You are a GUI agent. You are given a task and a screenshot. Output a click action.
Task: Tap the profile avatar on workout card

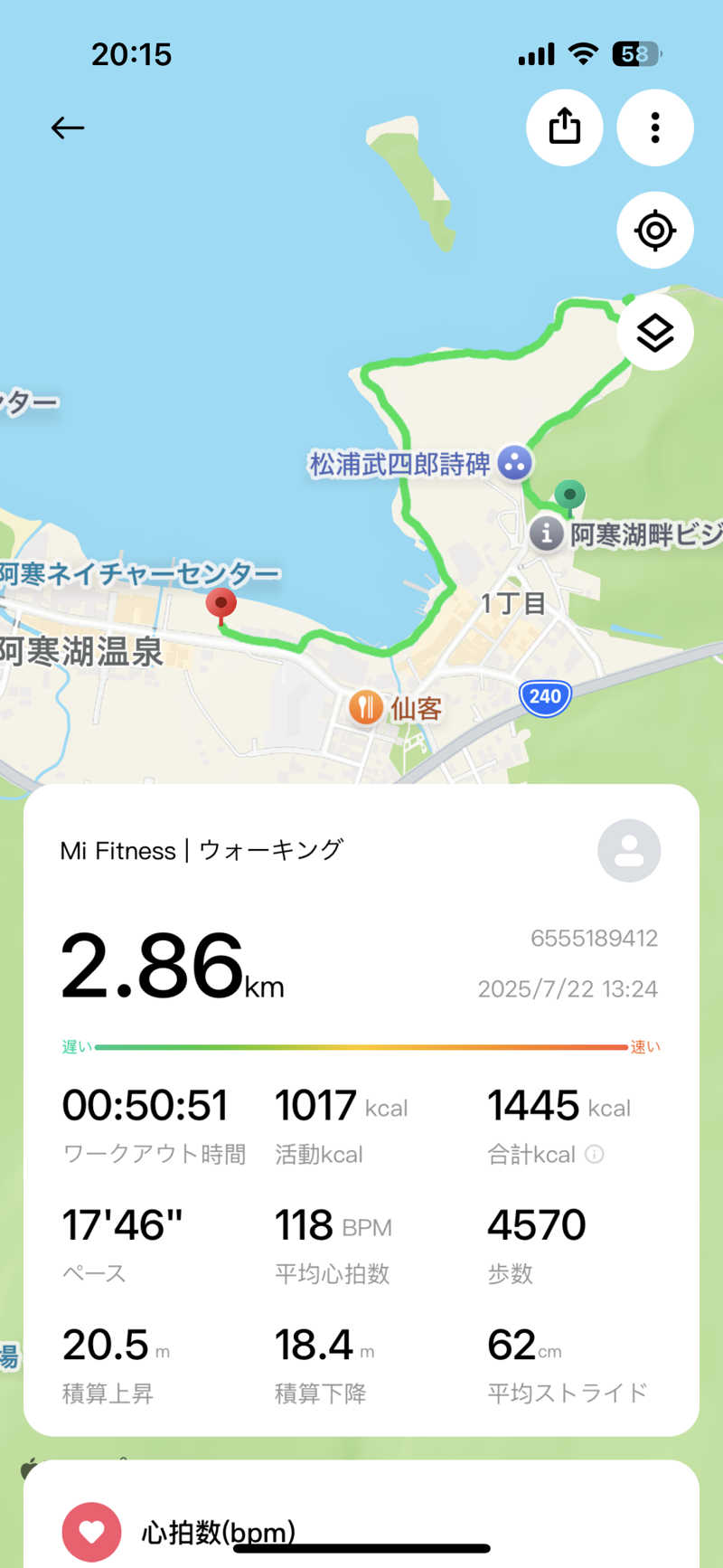(629, 851)
